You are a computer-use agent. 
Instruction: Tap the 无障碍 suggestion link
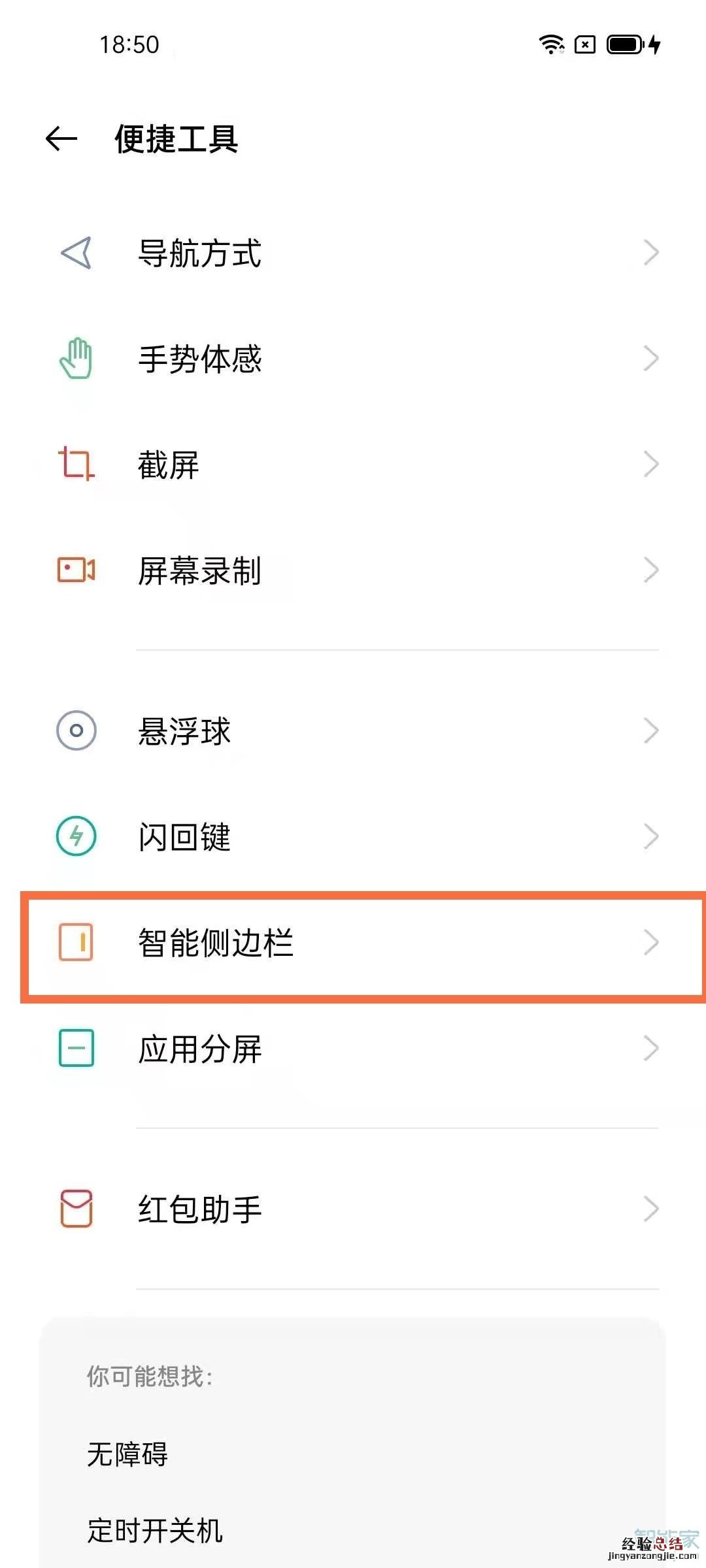tap(128, 1454)
